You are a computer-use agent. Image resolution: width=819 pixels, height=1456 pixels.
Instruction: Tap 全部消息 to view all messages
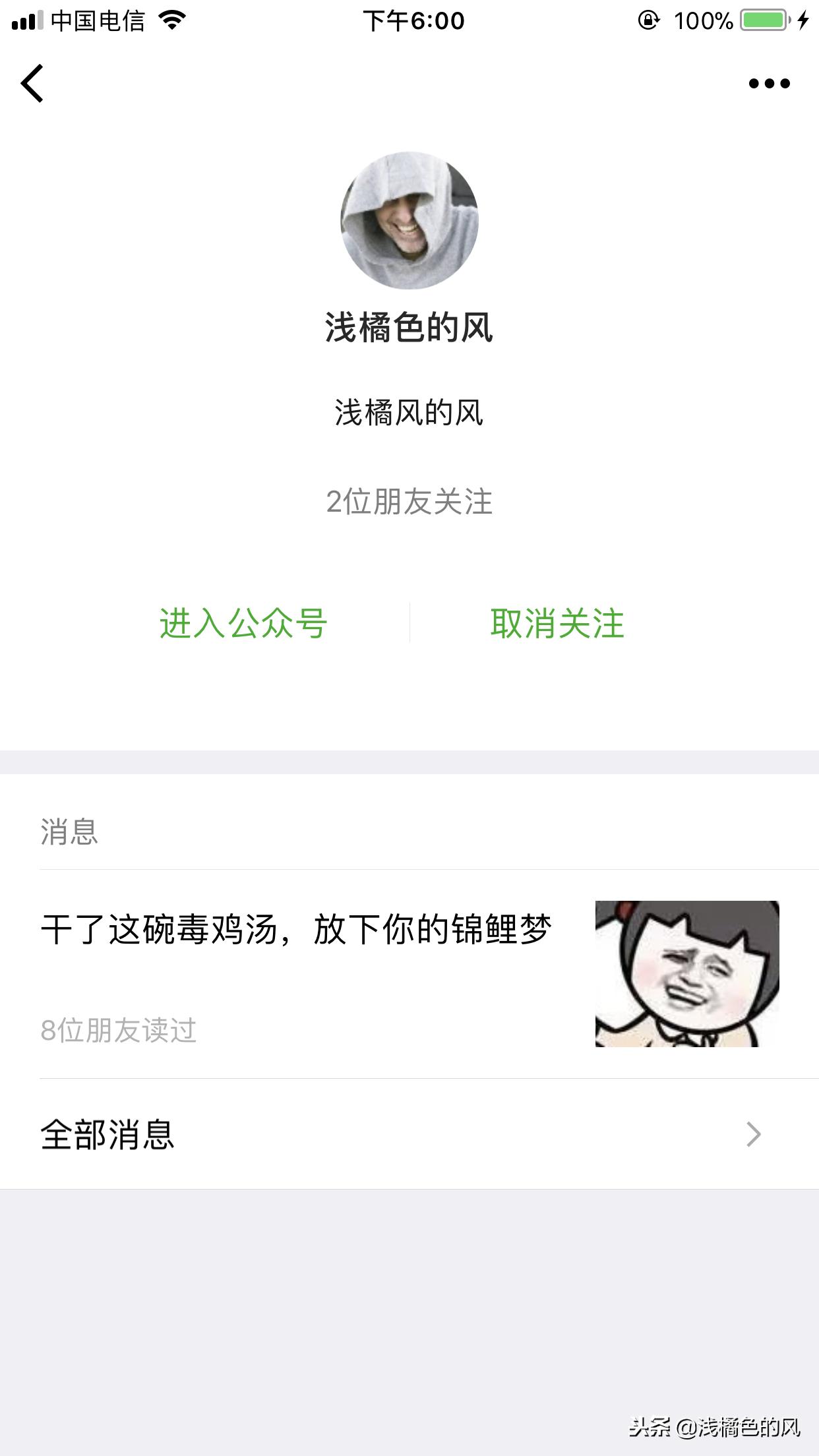point(107,1133)
